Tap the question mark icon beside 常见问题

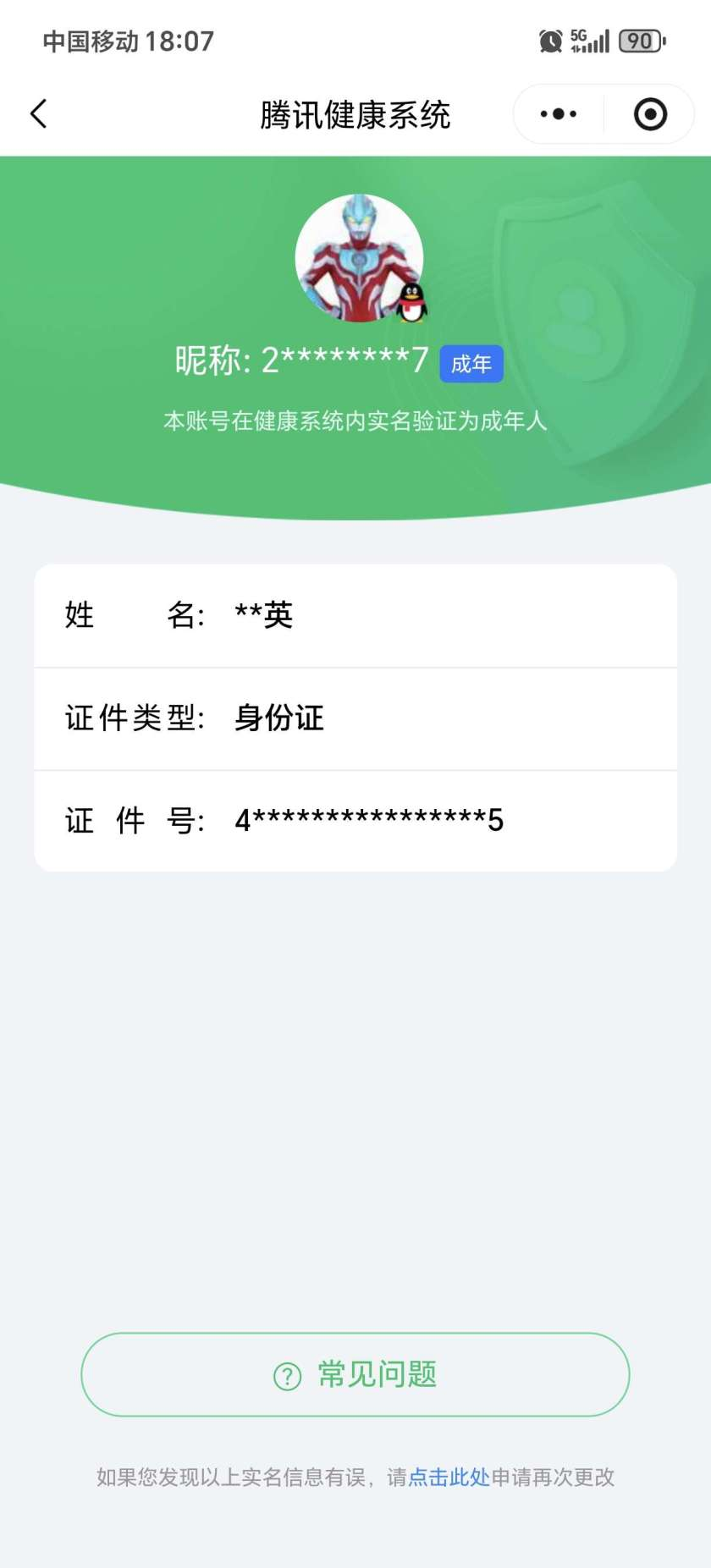pyautogui.click(x=288, y=1375)
